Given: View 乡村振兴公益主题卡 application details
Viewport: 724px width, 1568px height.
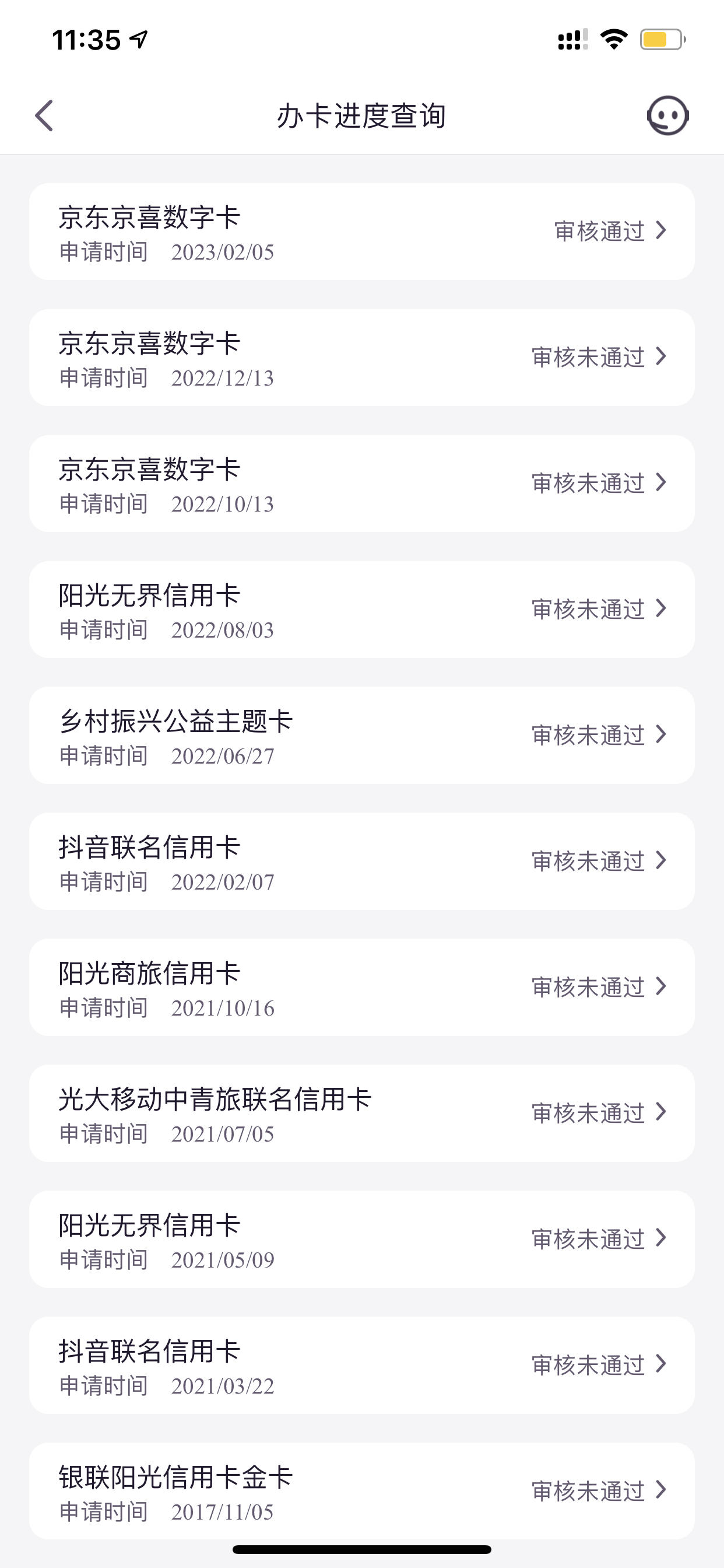Looking at the screenshot, I should (x=362, y=736).
